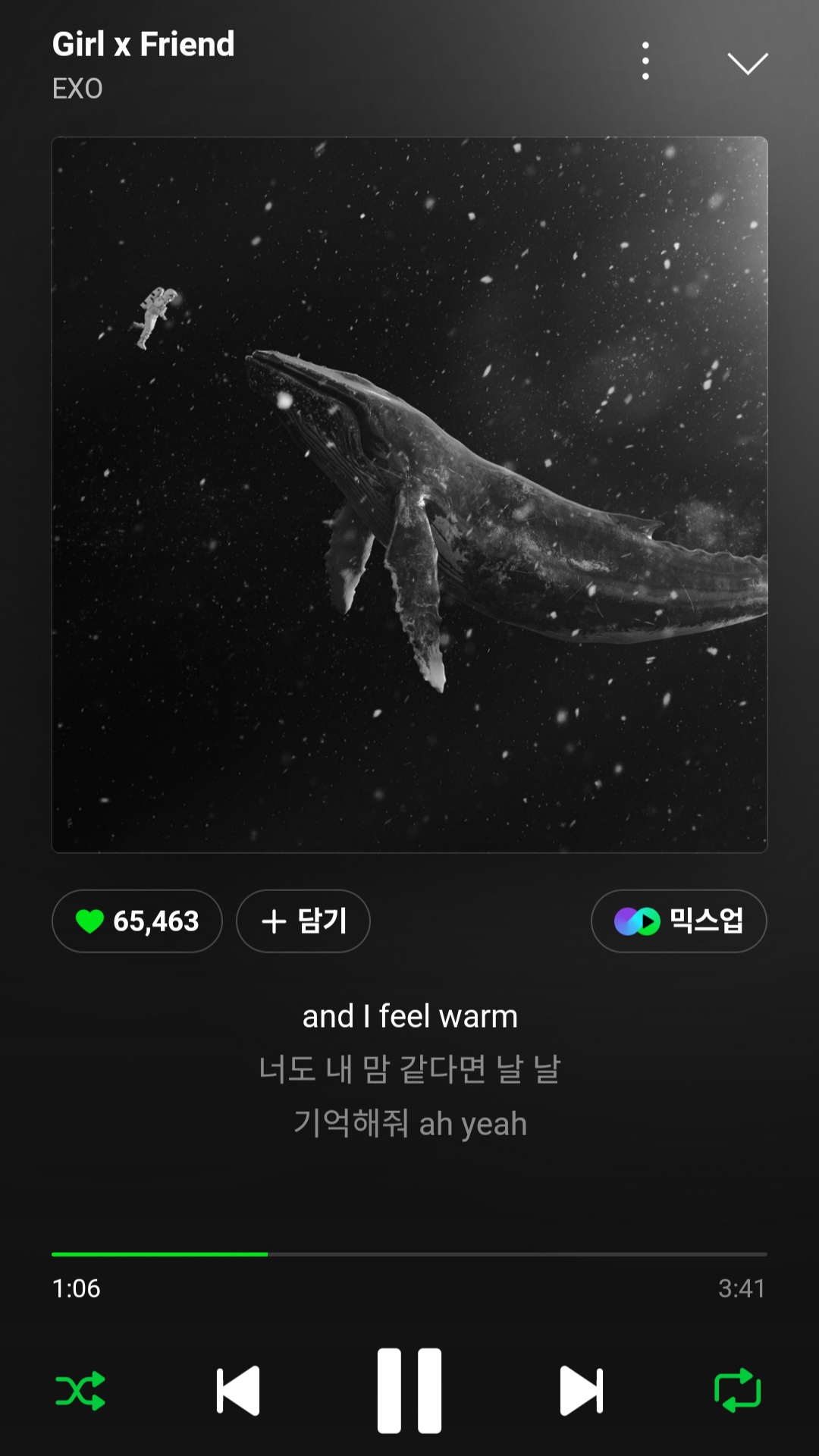Pause the current song
Viewport: 819px width, 1456px height.
[409, 1391]
